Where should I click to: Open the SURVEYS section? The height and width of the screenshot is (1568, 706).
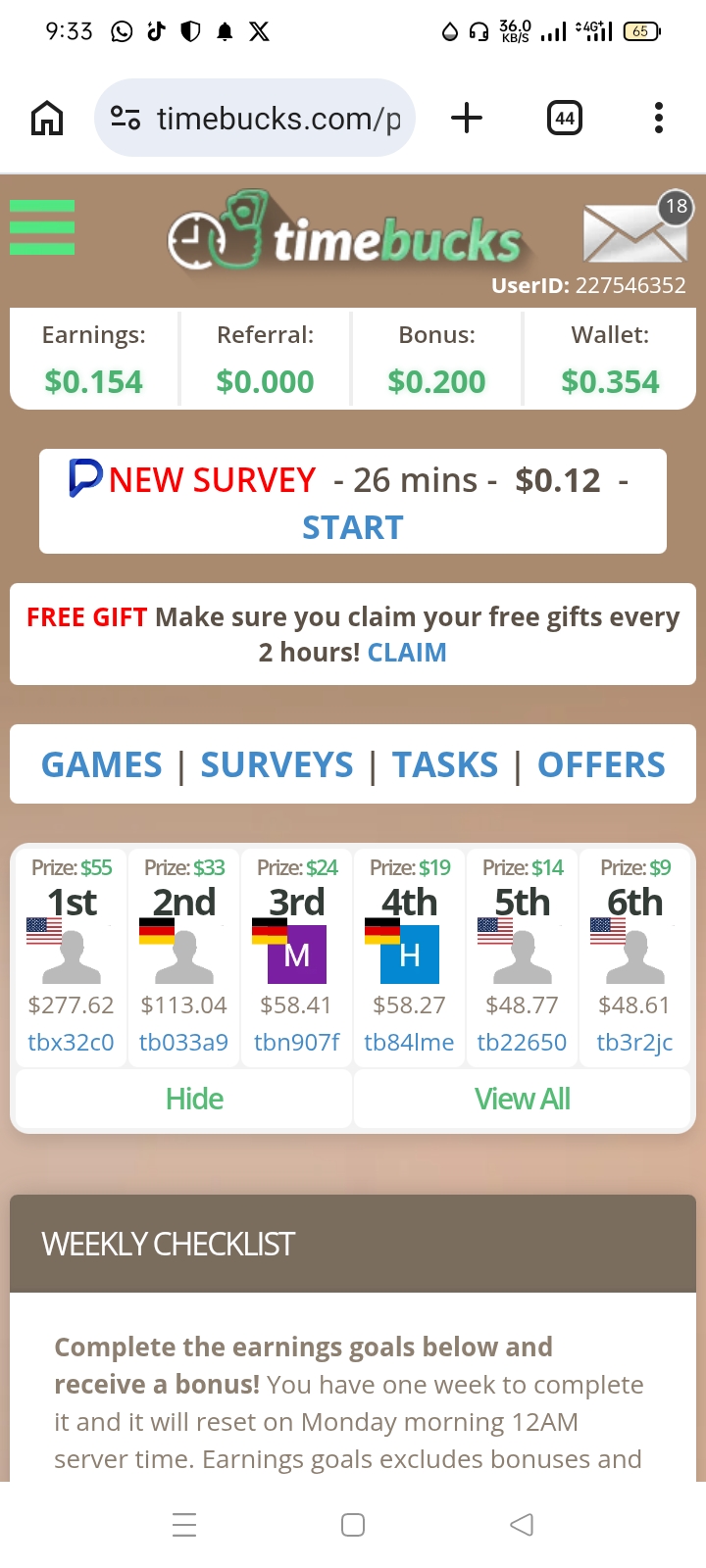pos(277,764)
